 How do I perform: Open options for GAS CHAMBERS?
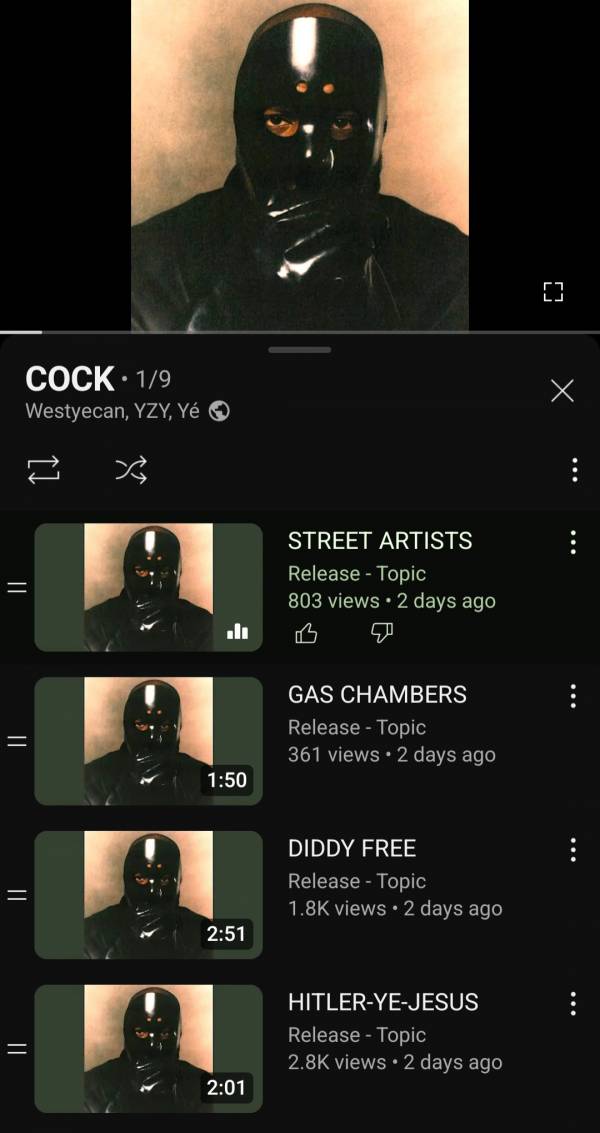tap(573, 696)
